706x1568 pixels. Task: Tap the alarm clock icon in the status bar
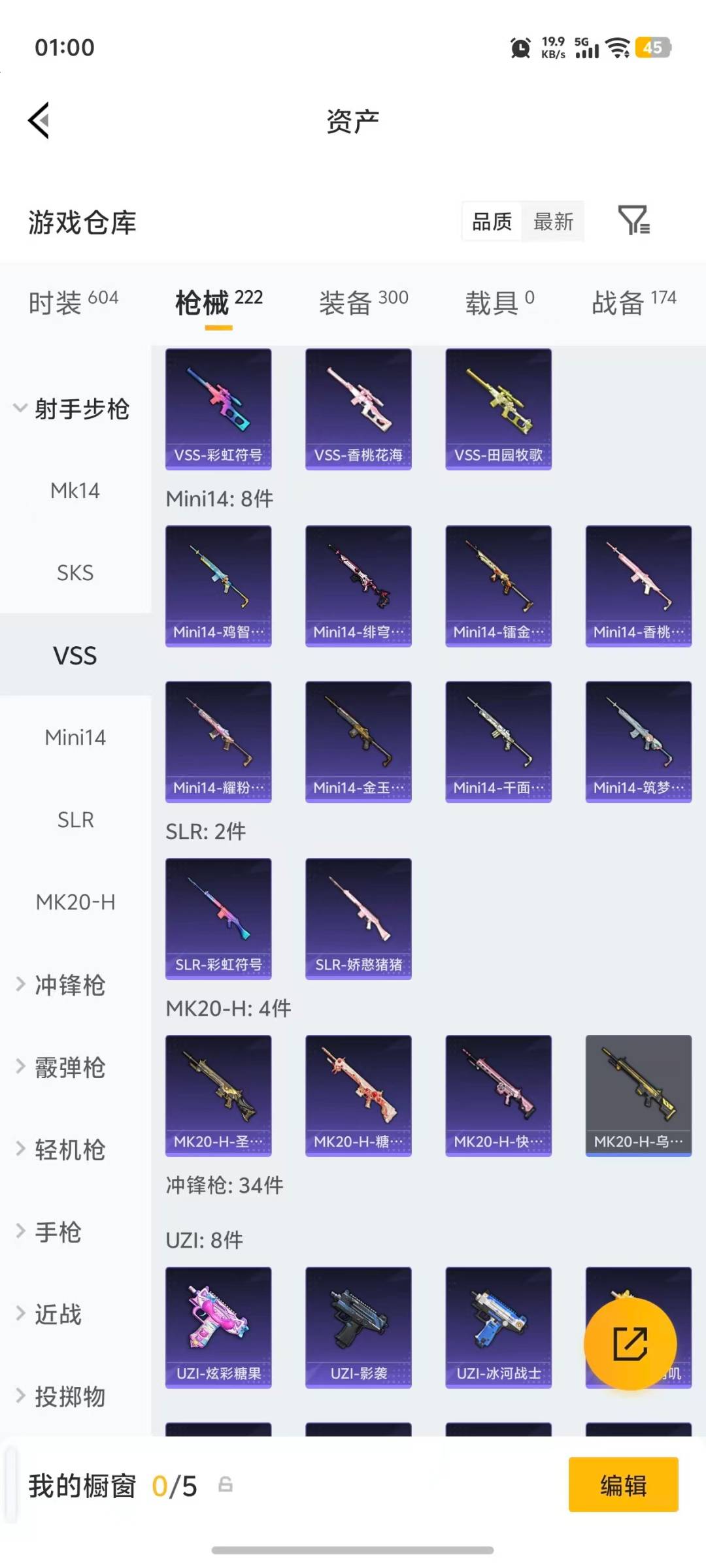click(520, 48)
